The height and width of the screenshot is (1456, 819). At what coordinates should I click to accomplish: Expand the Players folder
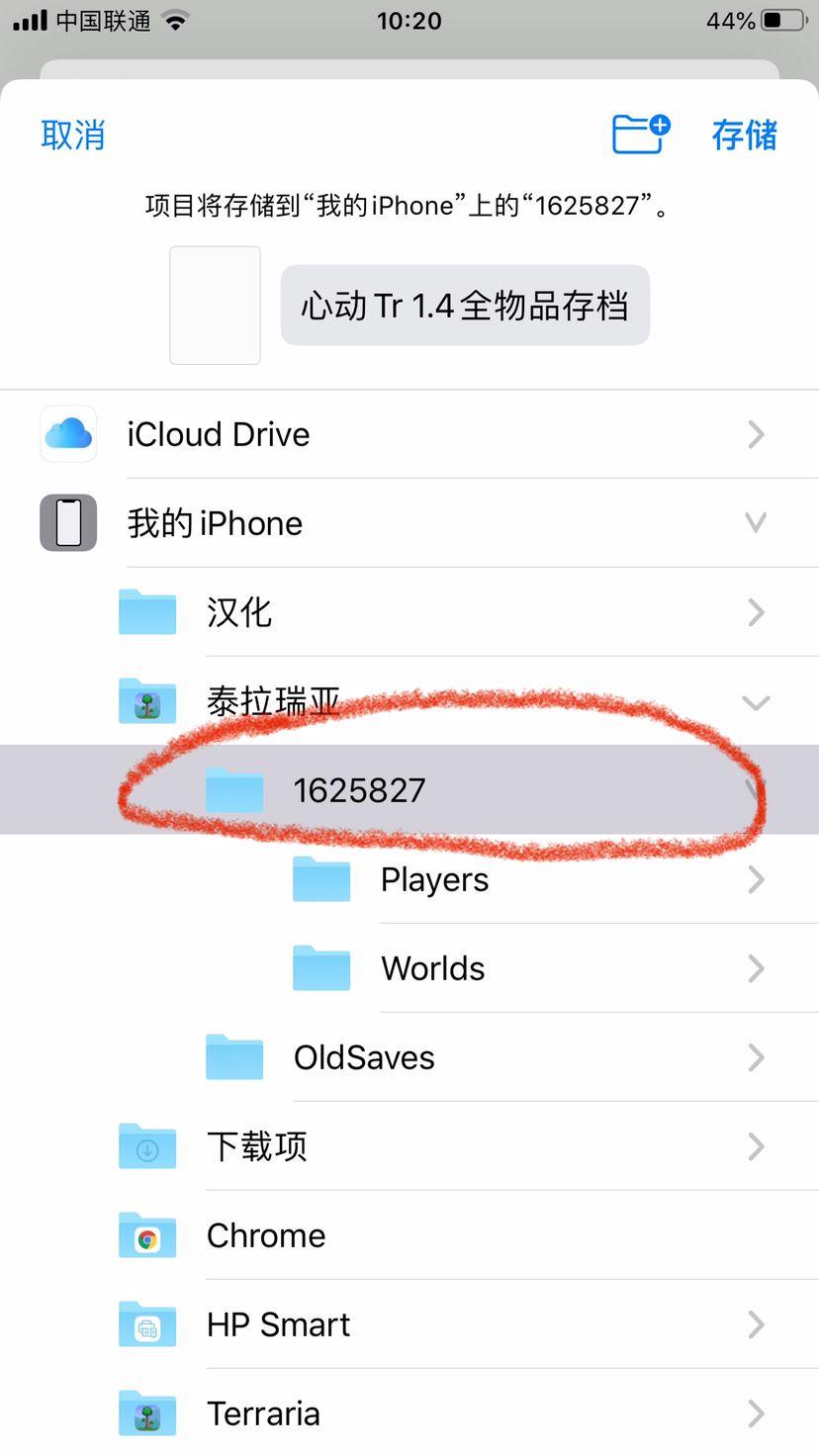[x=756, y=879]
